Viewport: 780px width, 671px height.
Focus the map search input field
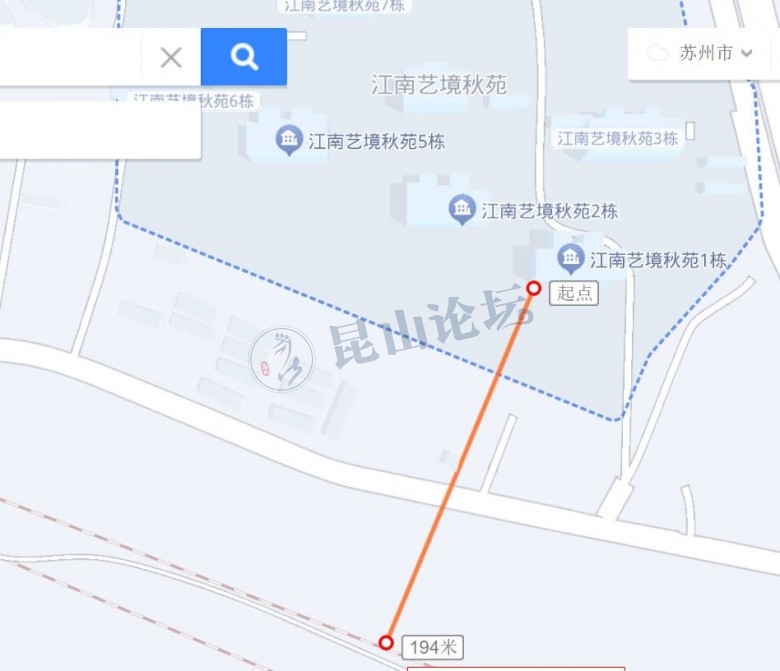click(70, 57)
